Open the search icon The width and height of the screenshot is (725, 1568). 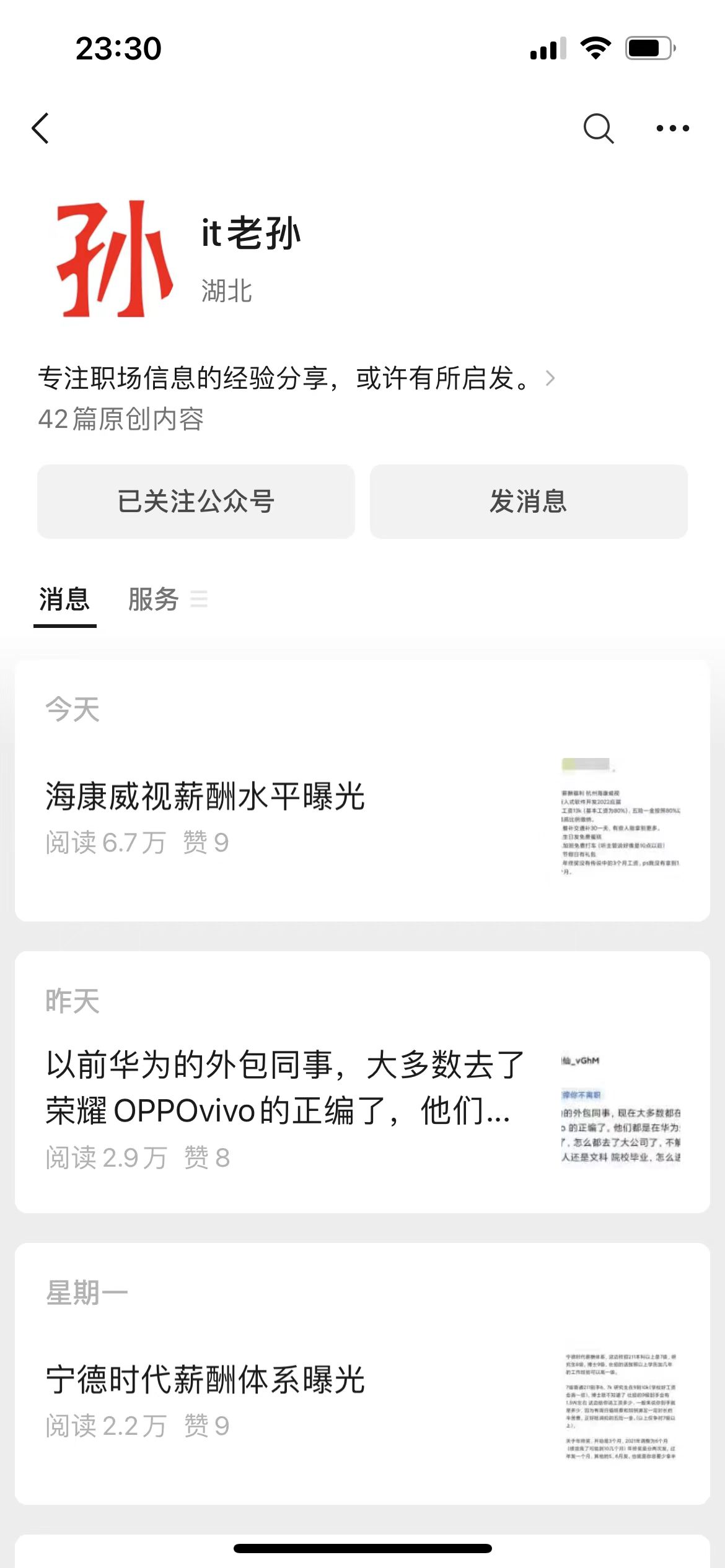[597, 128]
